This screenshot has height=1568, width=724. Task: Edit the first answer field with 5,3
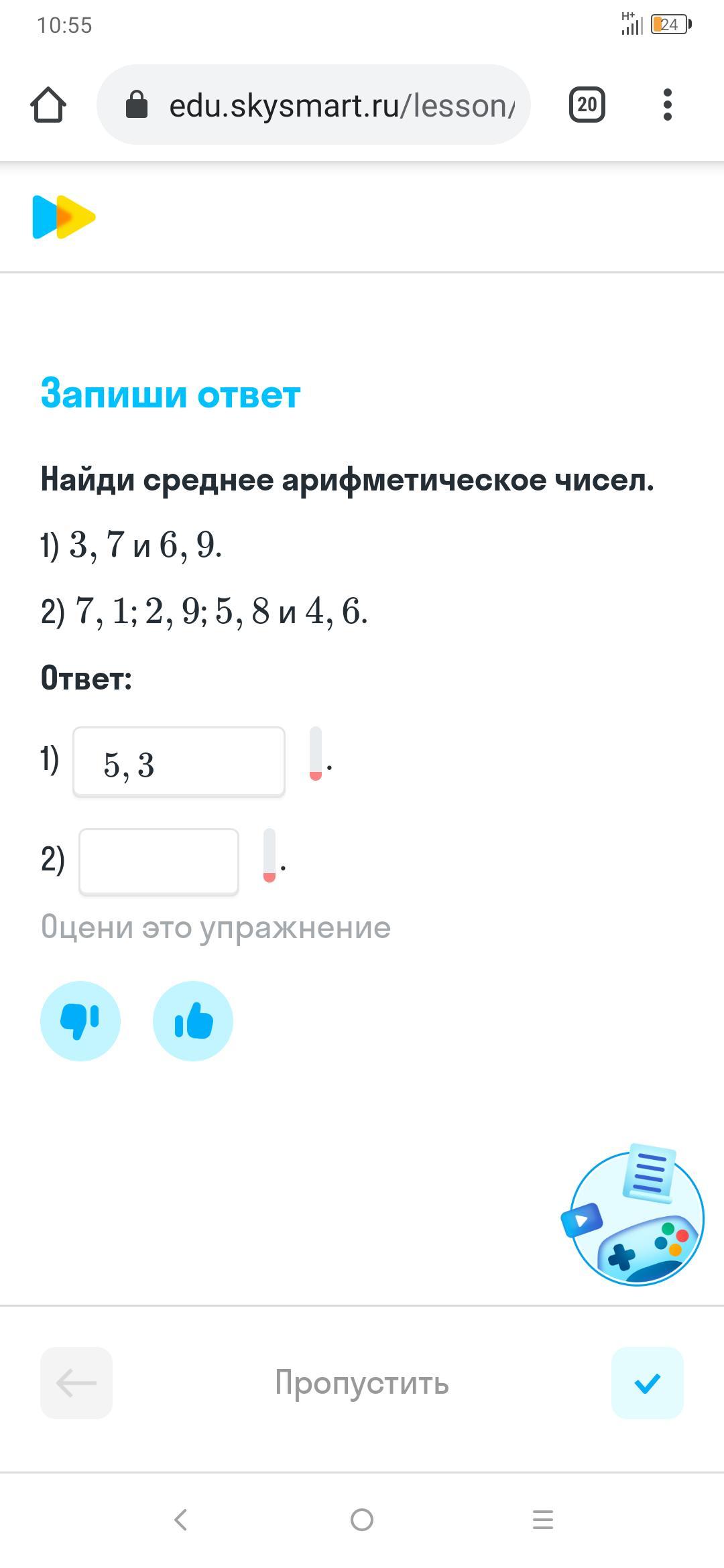pos(179,762)
